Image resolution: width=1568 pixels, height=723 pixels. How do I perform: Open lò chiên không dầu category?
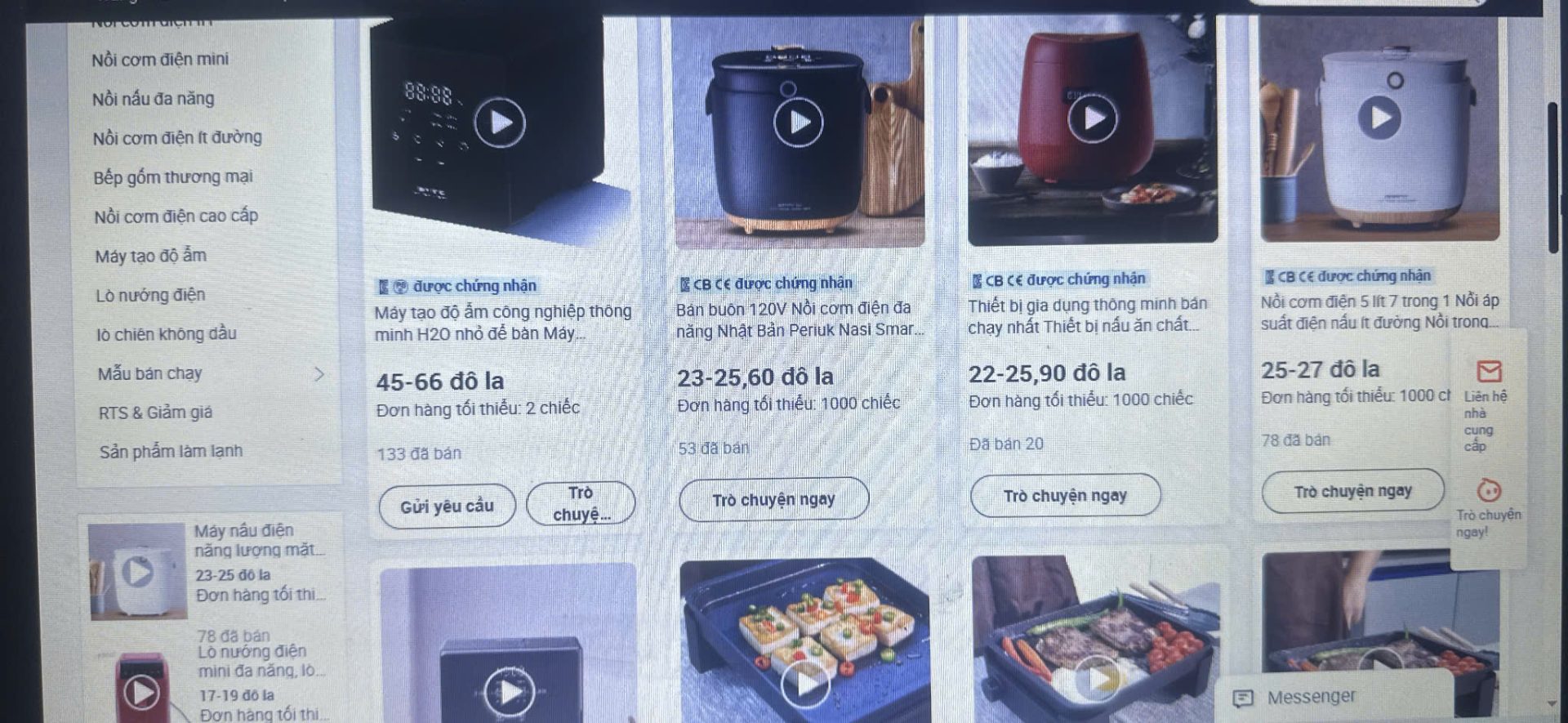pyautogui.click(x=167, y=333)
